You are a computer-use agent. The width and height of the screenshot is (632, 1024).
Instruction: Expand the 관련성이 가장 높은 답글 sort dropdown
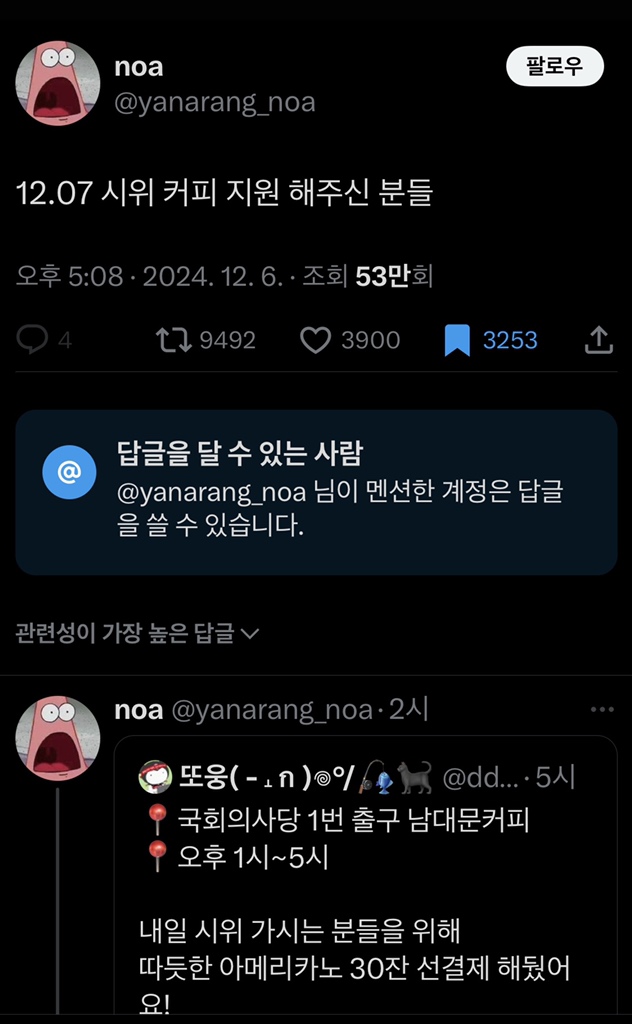click(x=138, y=633)
